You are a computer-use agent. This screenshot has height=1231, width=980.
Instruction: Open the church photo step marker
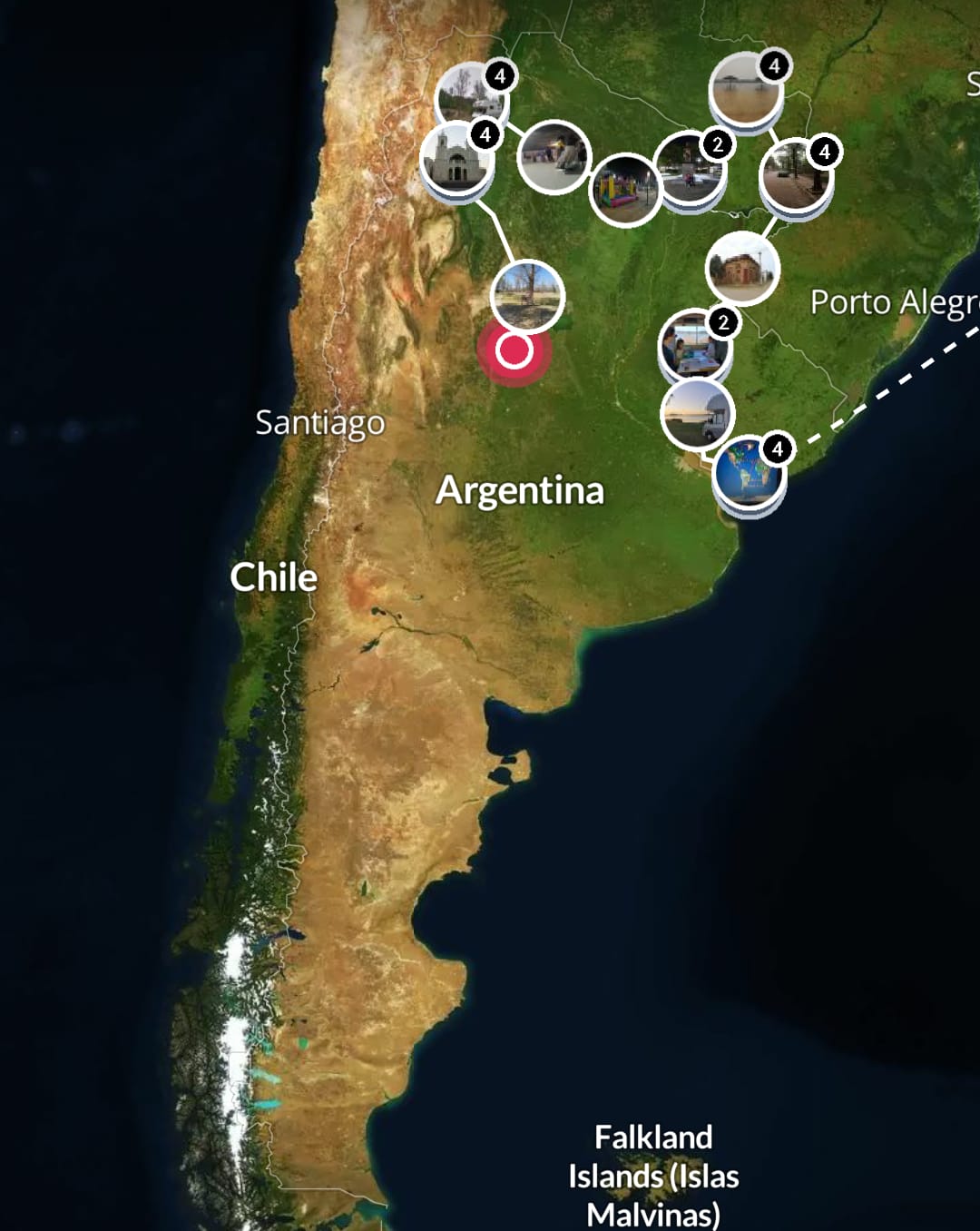(457, 162)
